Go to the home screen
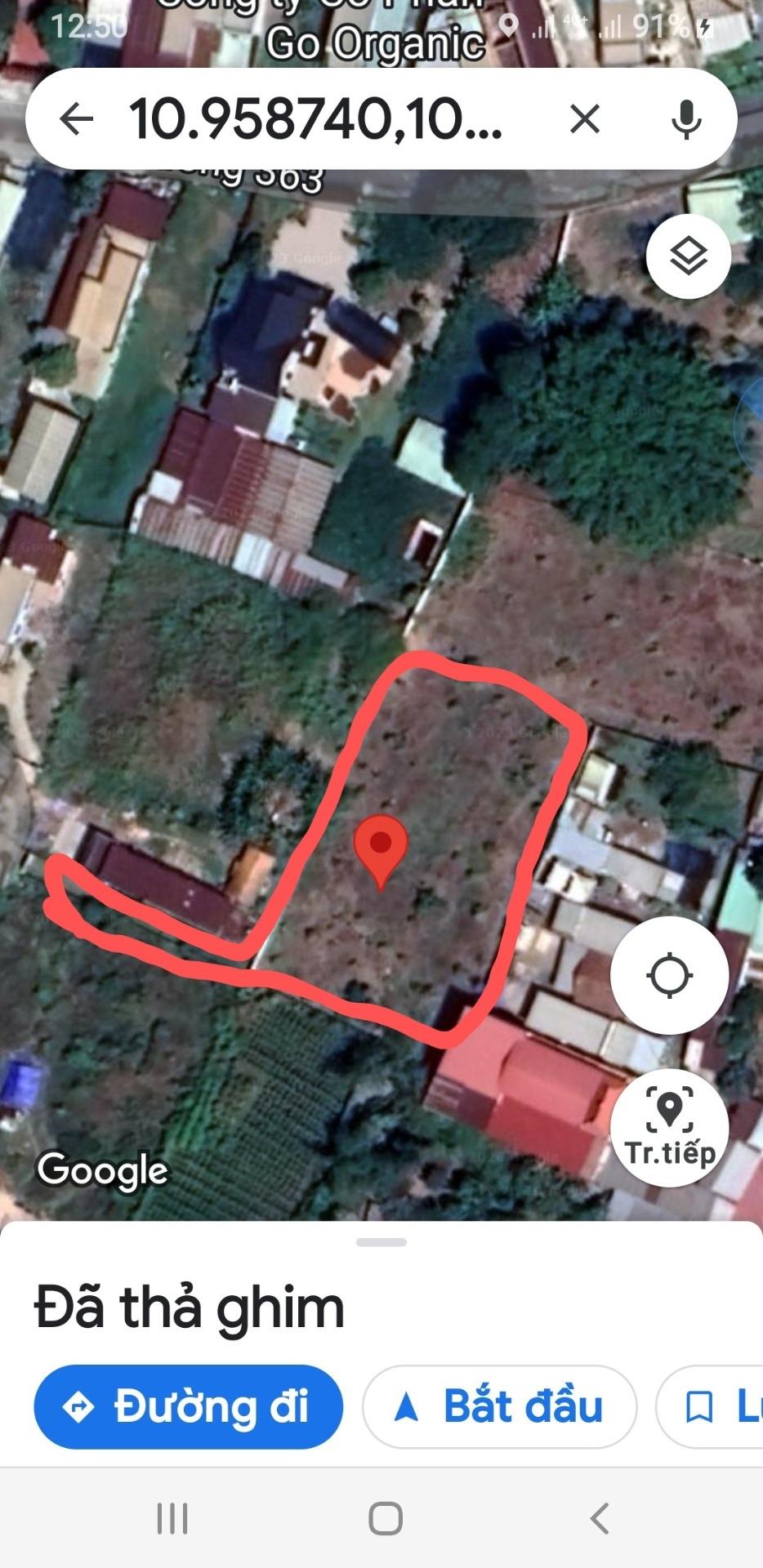Viewport: 763px width, 1568px height. click(386, 1519)
